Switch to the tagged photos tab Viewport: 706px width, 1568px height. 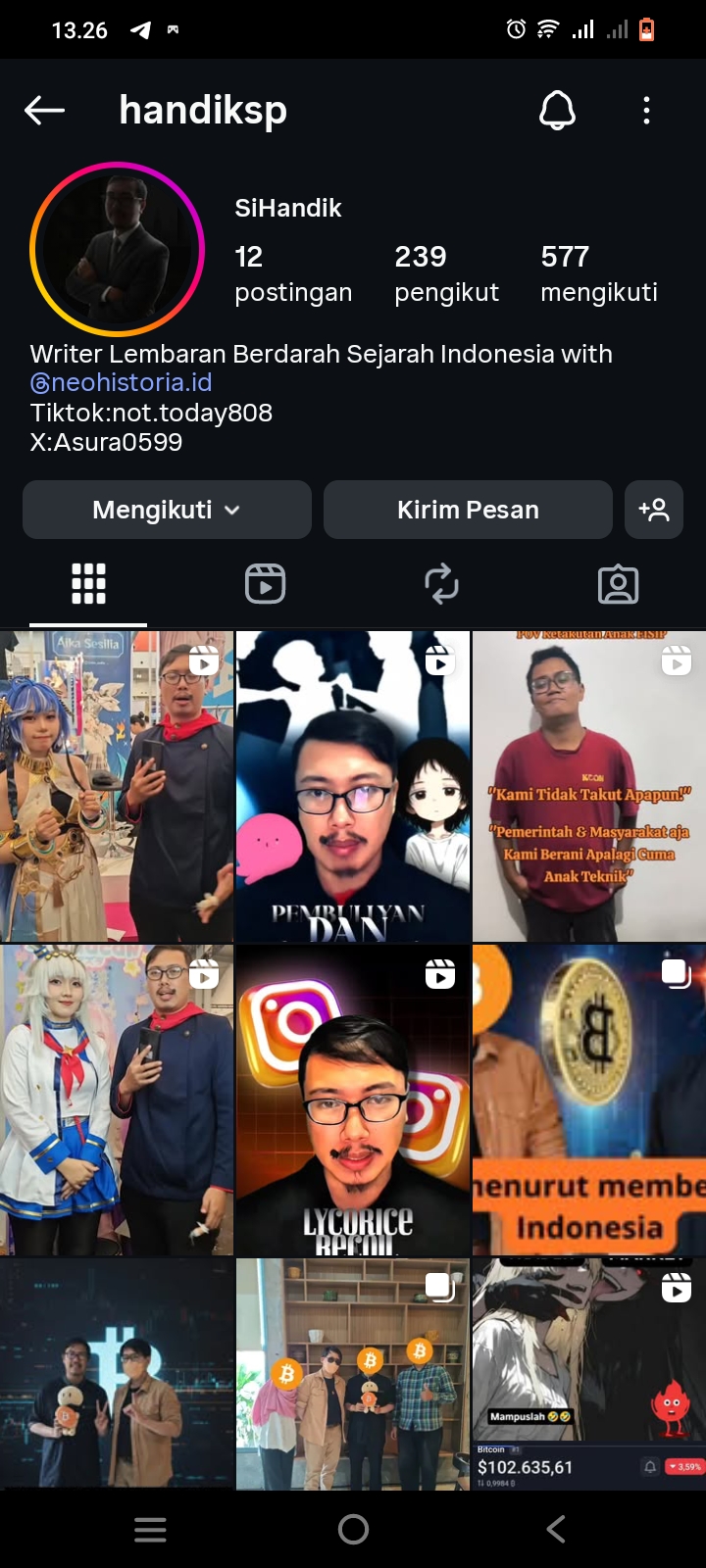click(618, 584)
